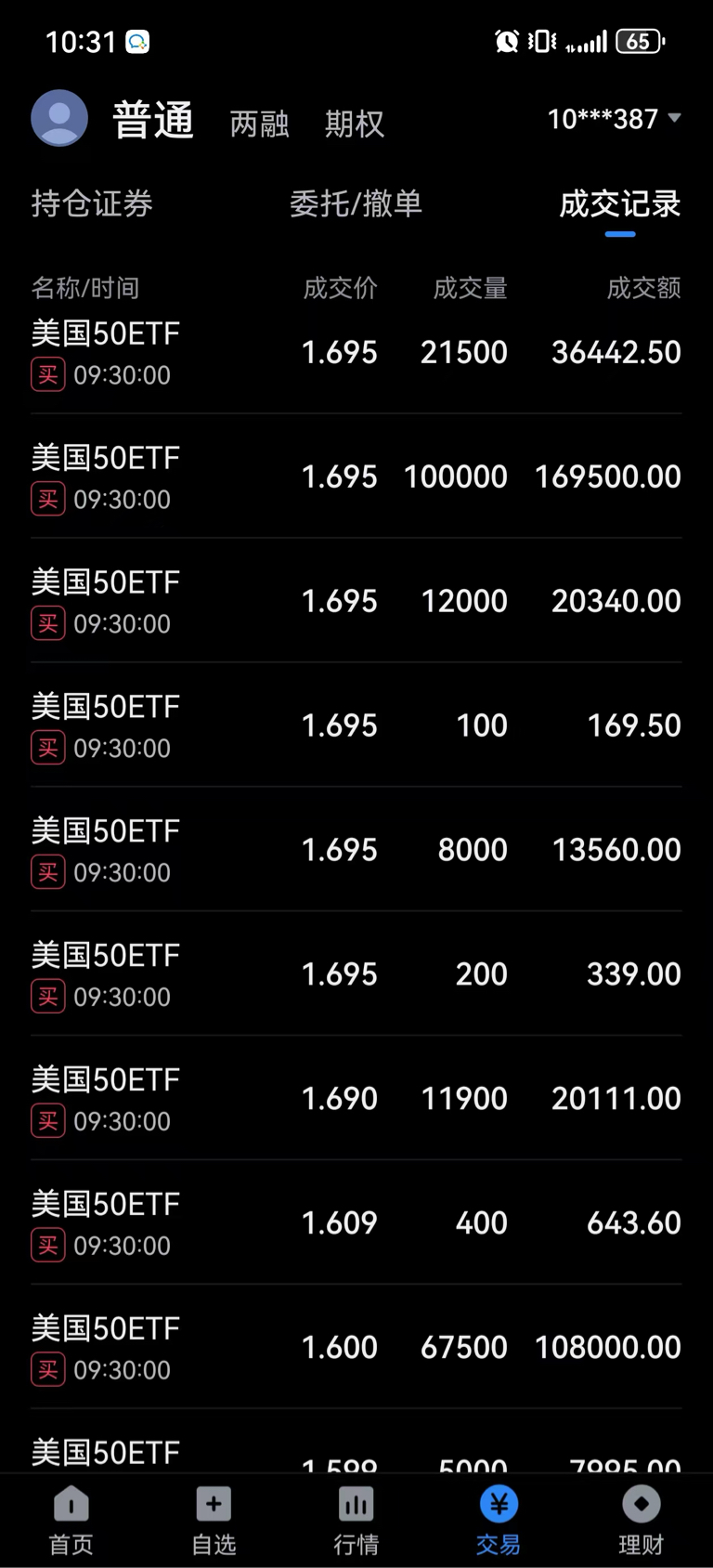Open the 持仓证券 tab
713x1568 pixels.
[x=92, y=203]
